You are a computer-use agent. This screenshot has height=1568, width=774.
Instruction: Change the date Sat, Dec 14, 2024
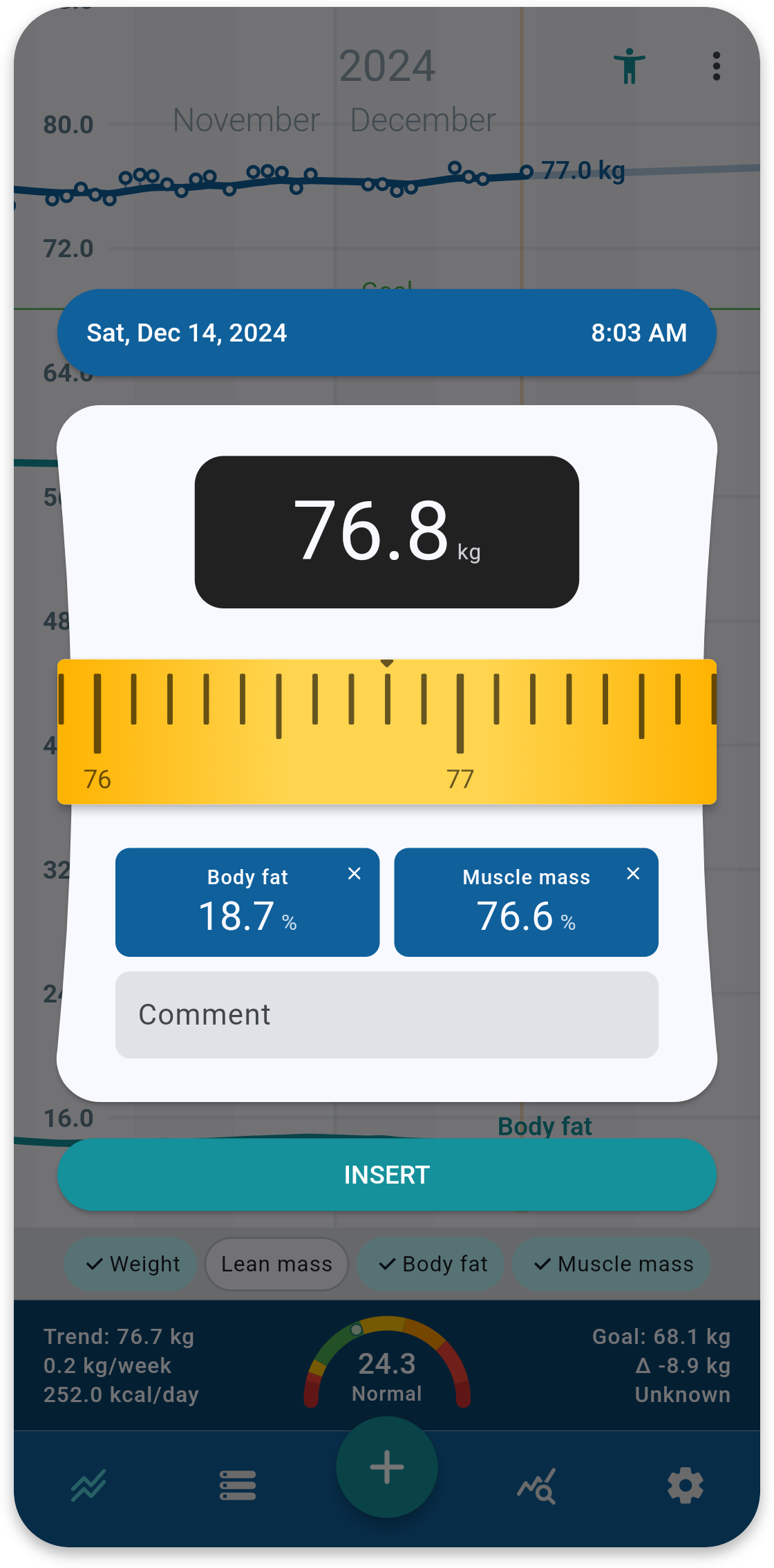click(x=187, y=333)
